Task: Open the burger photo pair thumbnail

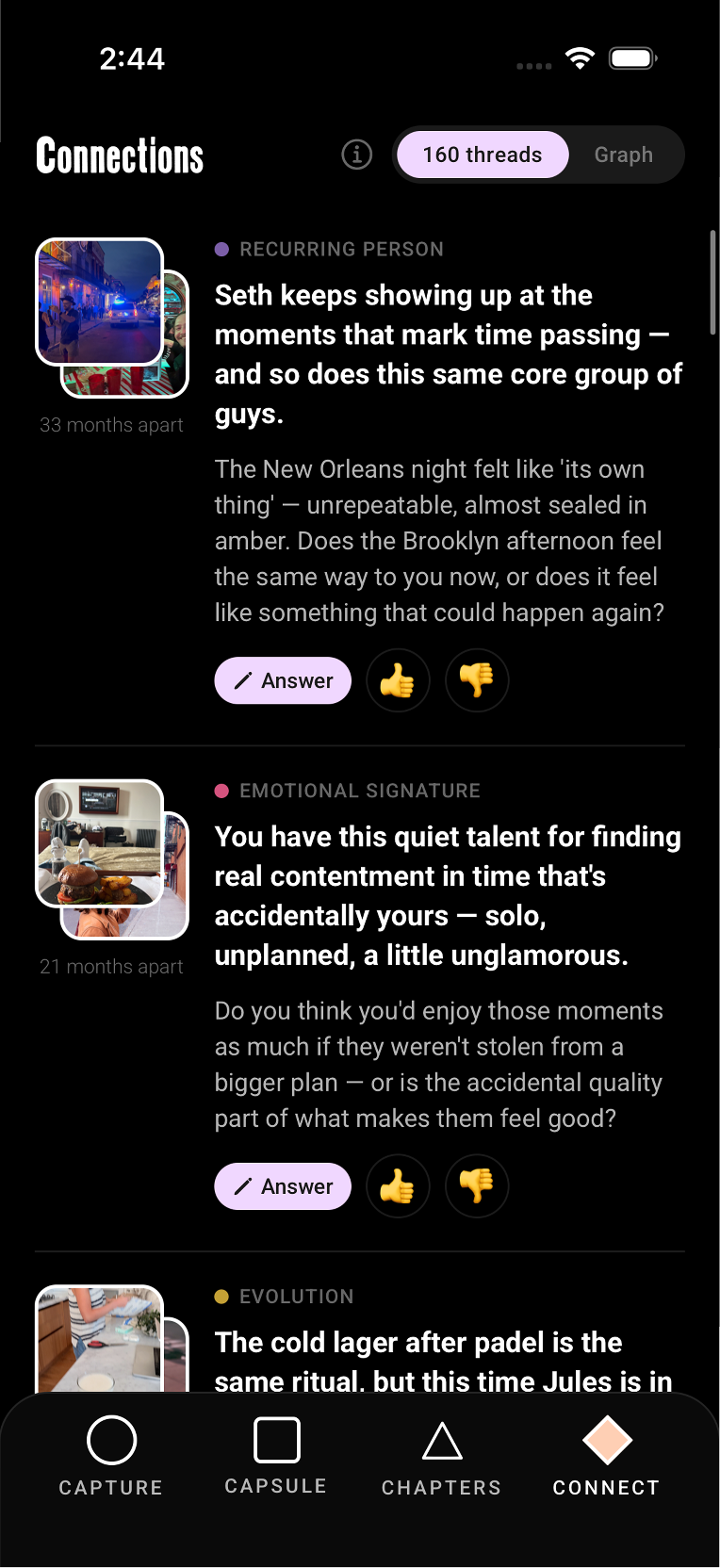Action: pyautogui.click(x=112, y=859)
